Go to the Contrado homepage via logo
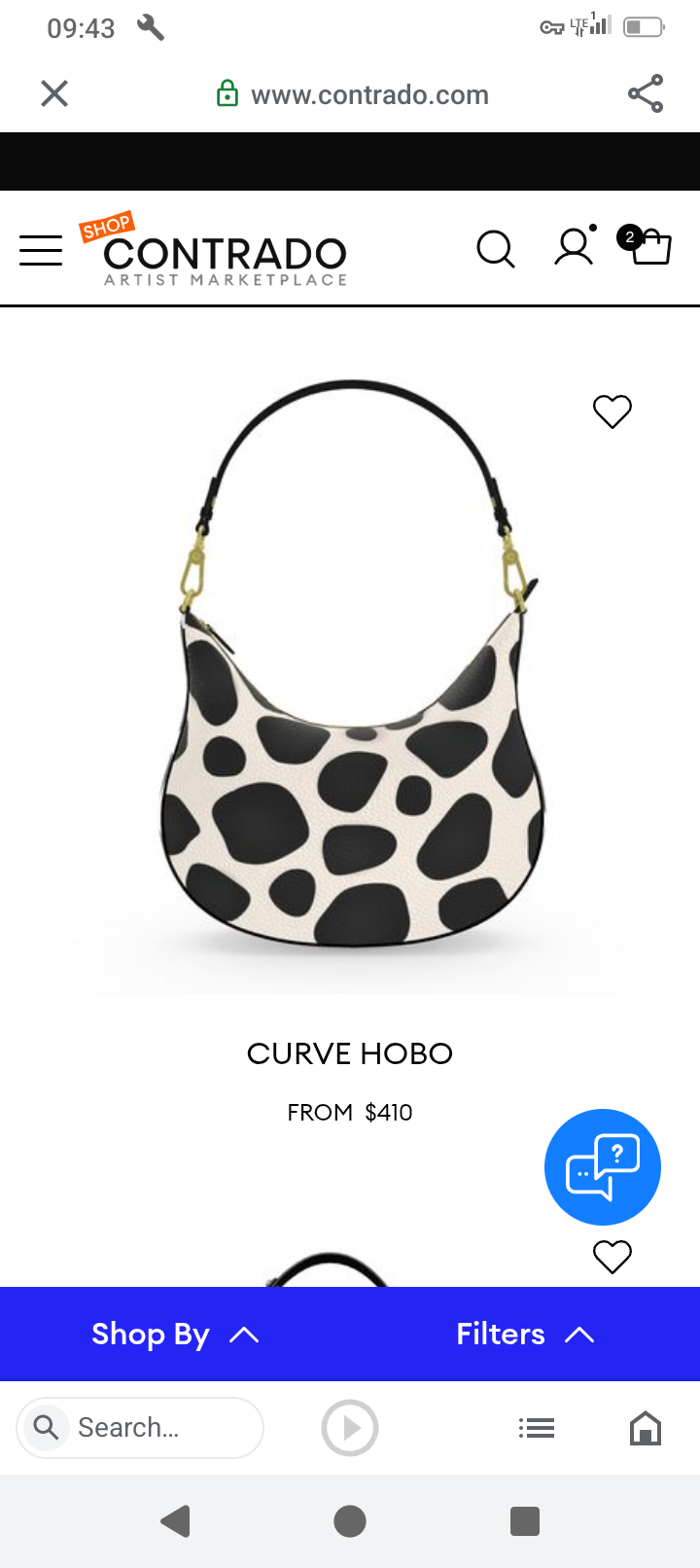The height and width of the screenshot is (1568, 700). [x=224, y=253]
